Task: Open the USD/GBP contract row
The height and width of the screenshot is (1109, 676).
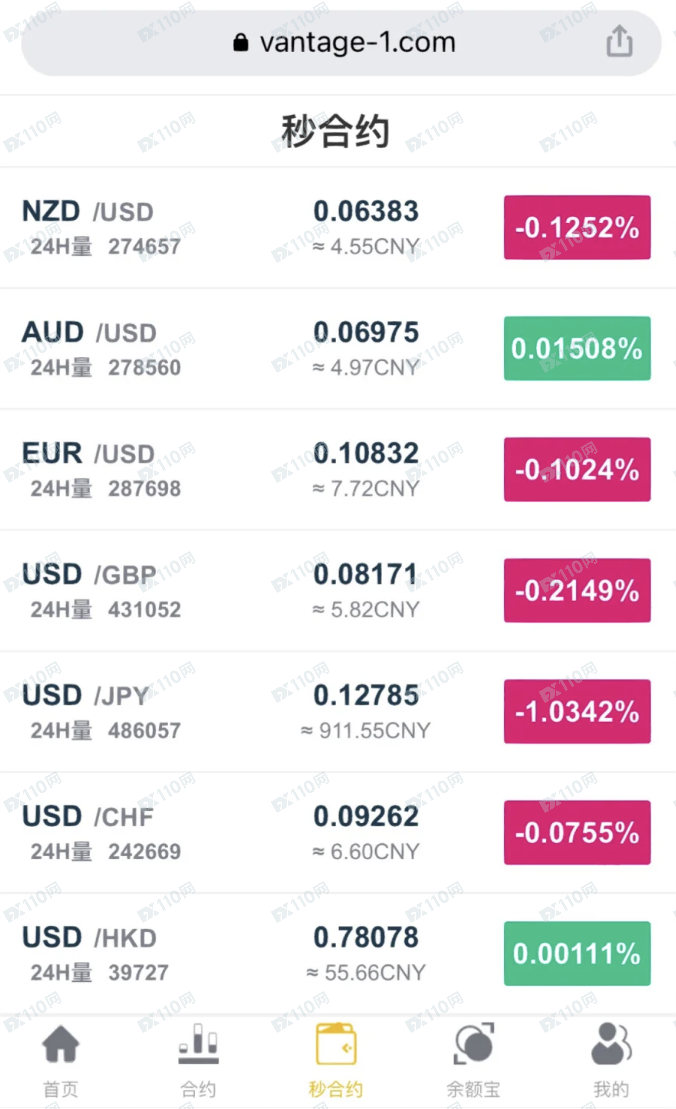Action: (338, 591)
